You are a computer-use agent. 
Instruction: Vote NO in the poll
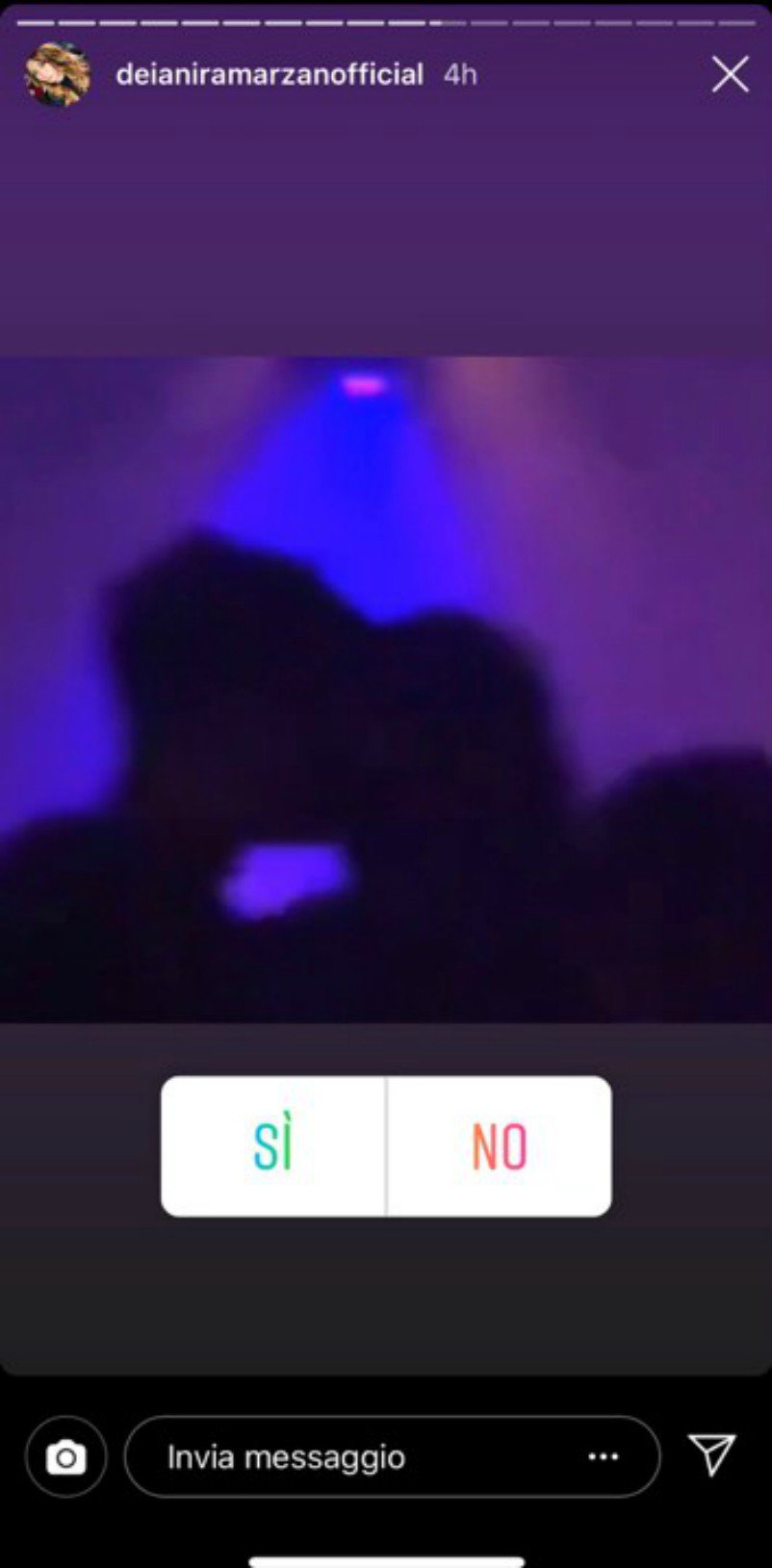pos(499,1145)
